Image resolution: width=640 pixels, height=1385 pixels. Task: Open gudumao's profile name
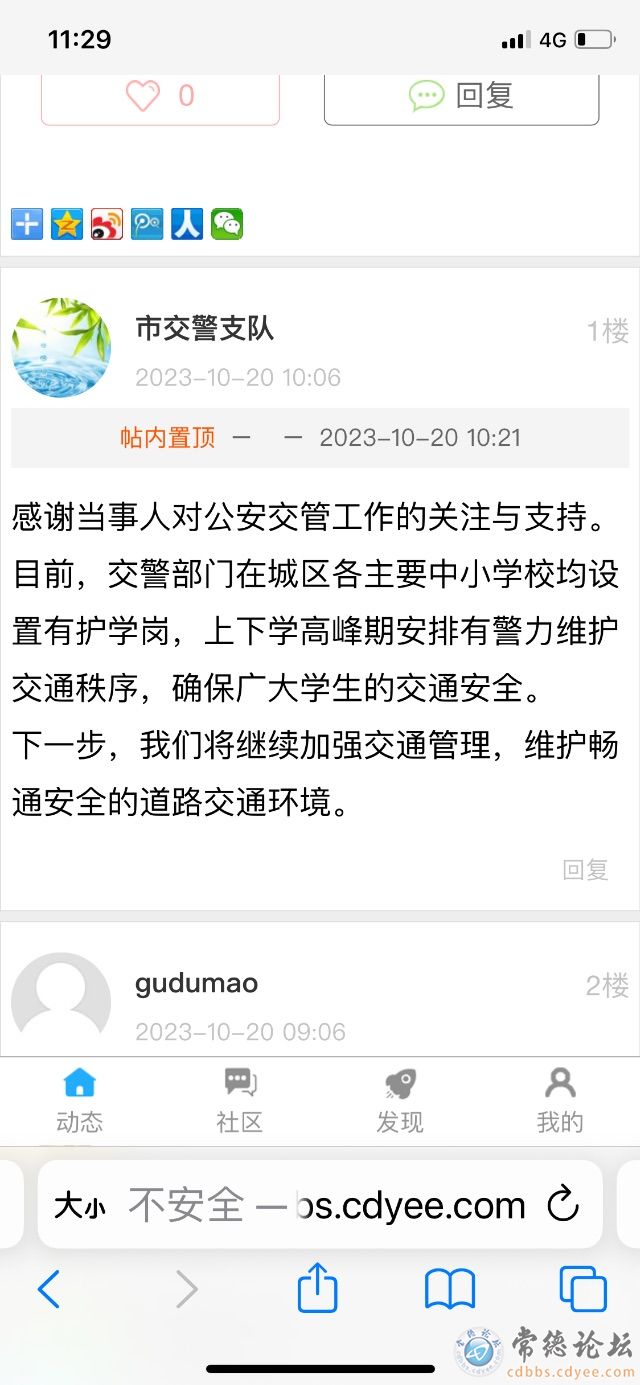tap(196, 983)
